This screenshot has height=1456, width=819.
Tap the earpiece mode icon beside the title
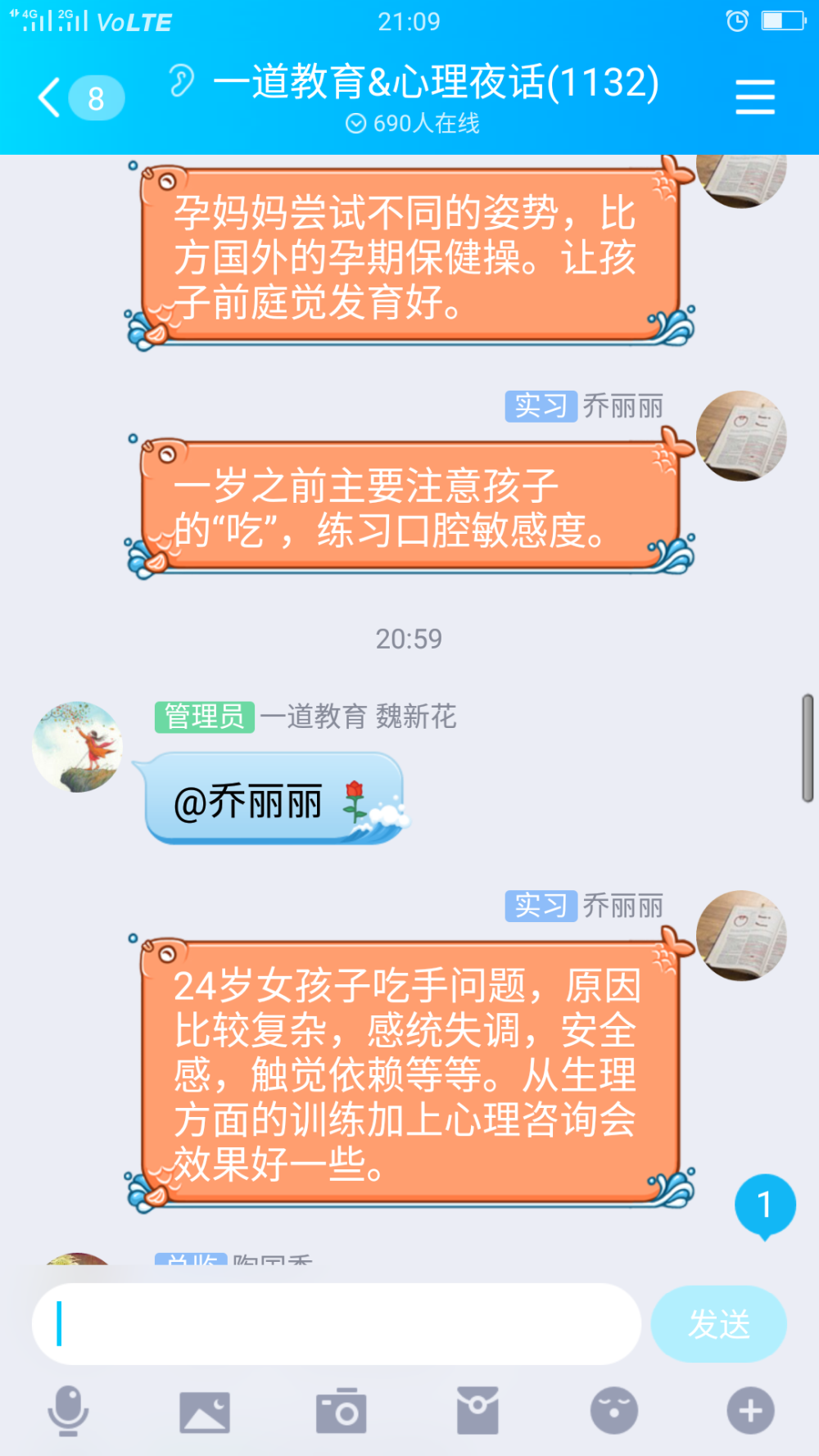[181, 81]
